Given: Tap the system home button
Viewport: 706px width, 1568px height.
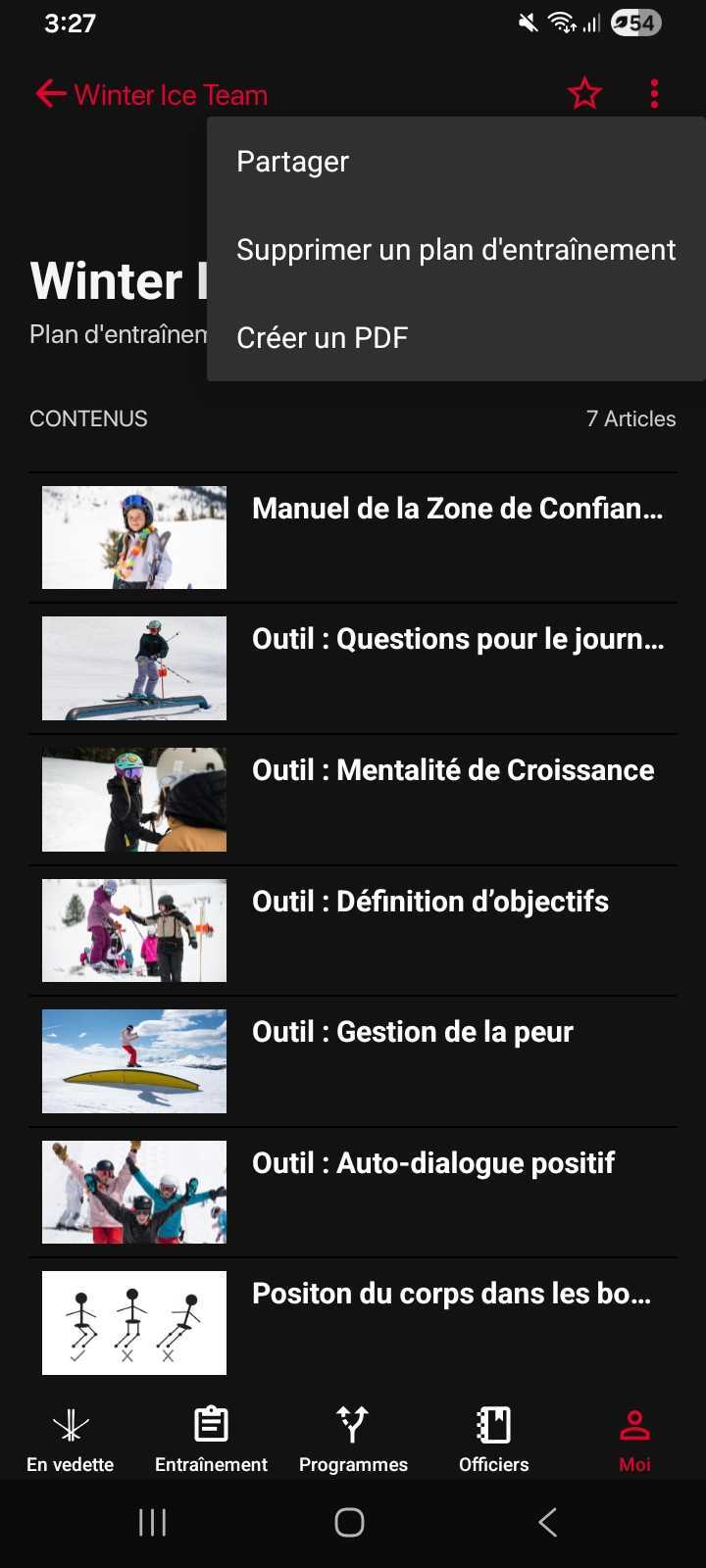Looking at the screenshot, I should point(349,1522).
